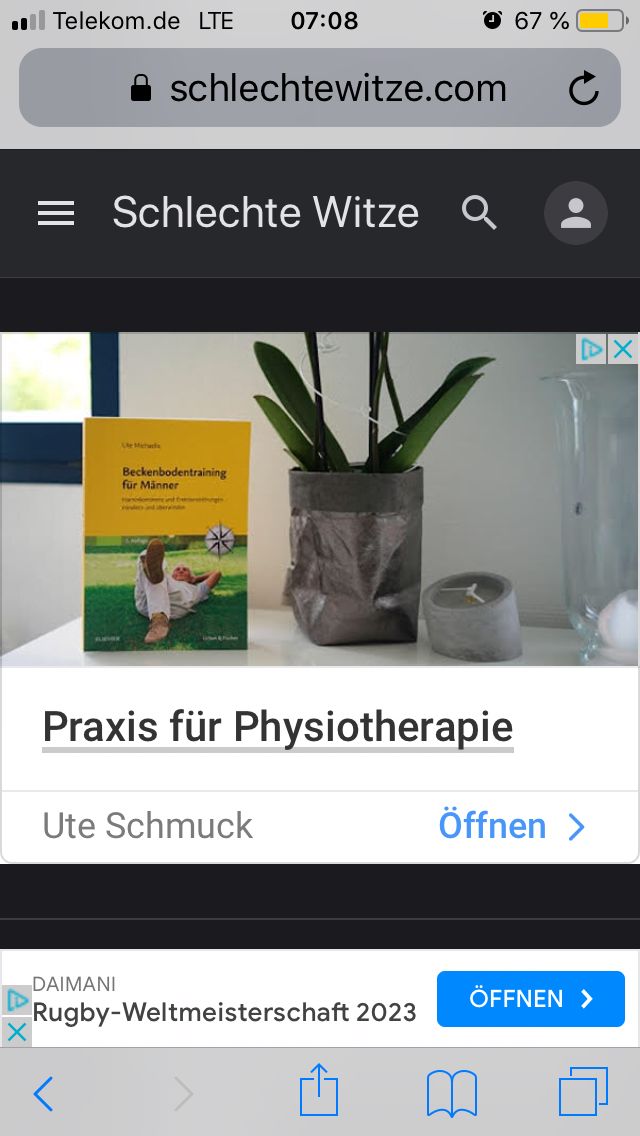640x1136 pixels.
Task: Open the Praxis für Physiotherapie ad image
Action: 320,500
